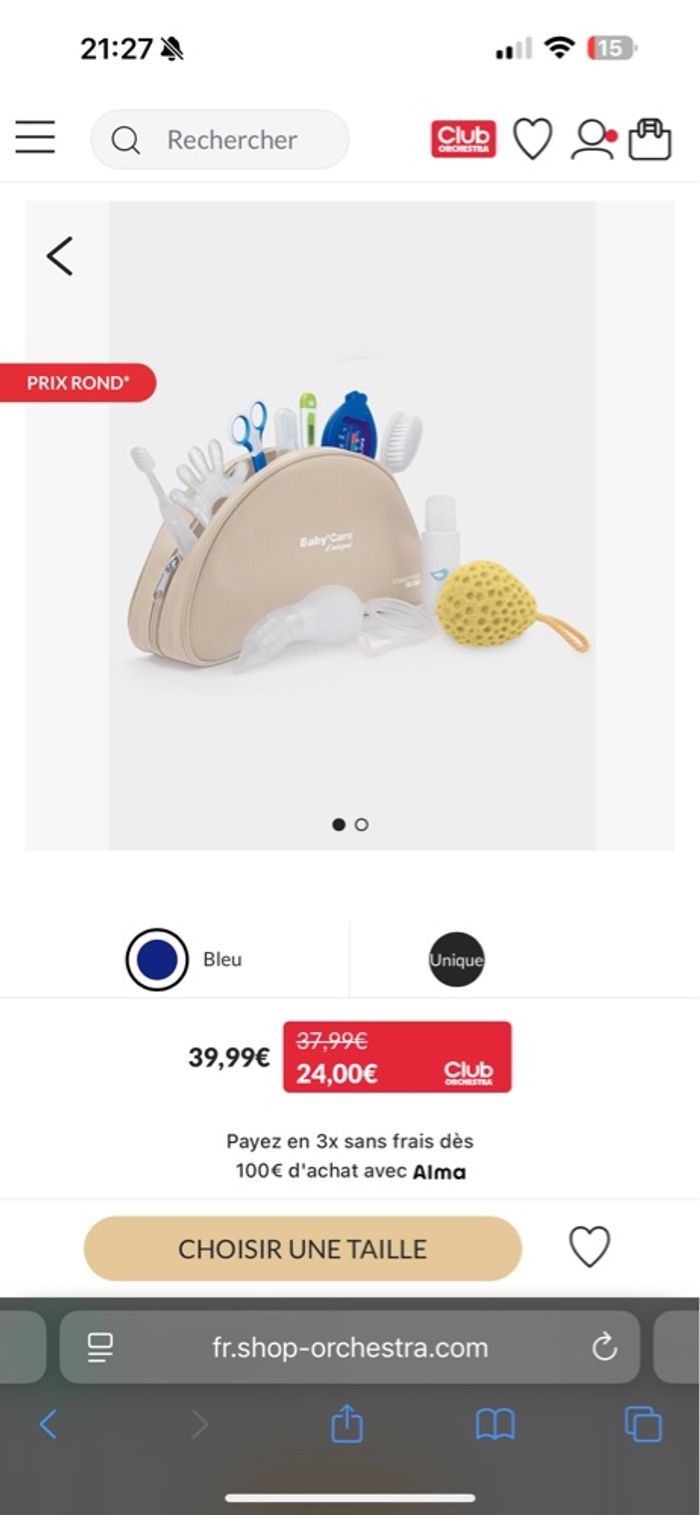The width and height of the screenshot is (700, 1515).
Task: Select the Bleu color swatch
Action: 157,960
